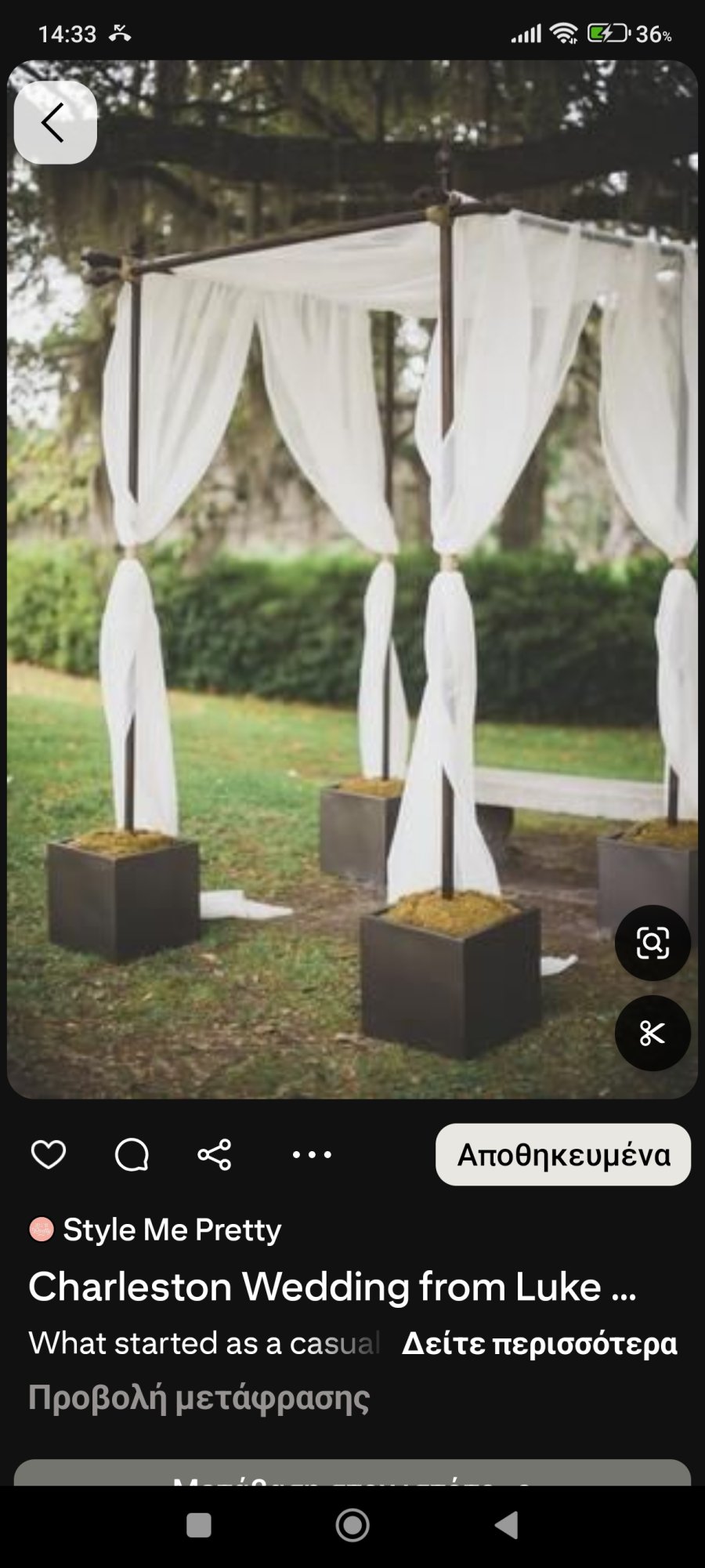Expand description with Δείτε περισσότερα
This screenshot has width=705, height=1568.
539,1343
